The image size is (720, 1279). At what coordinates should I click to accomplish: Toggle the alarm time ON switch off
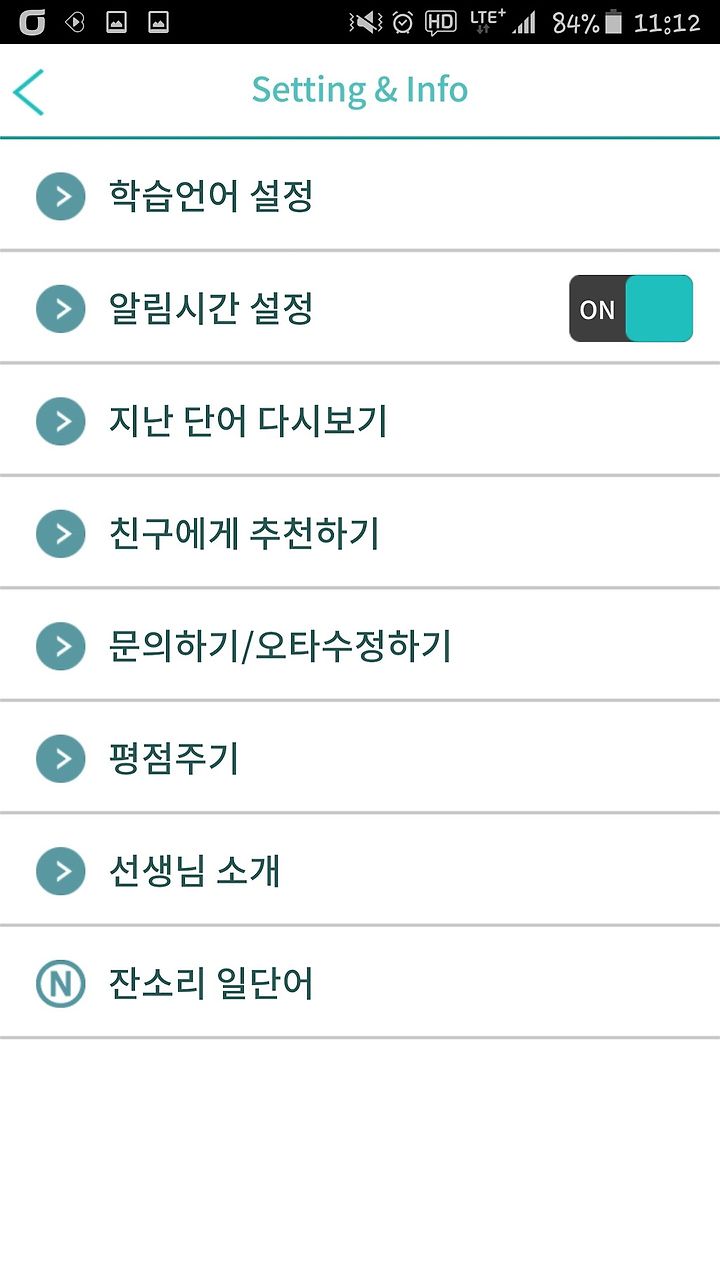(631, 309)
